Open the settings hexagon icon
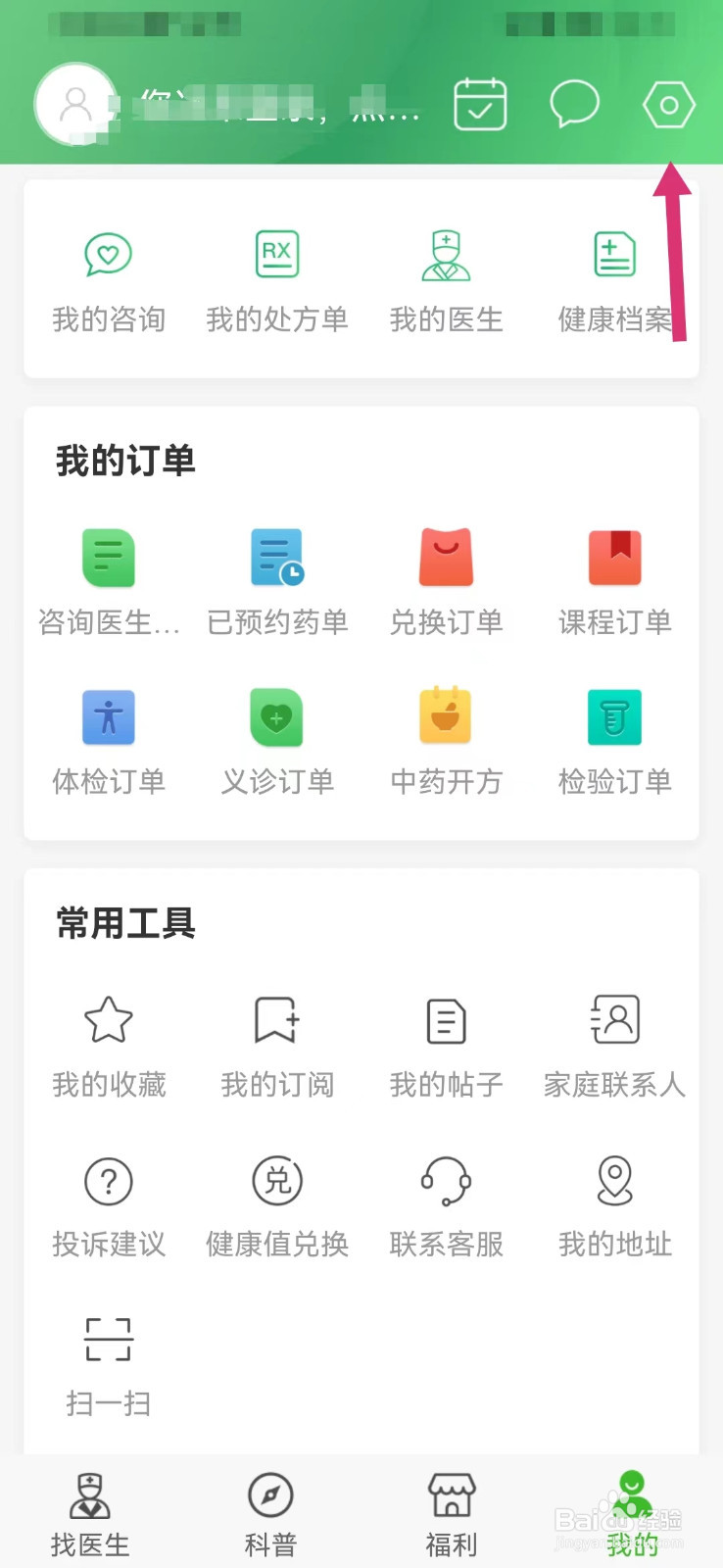723x1568 pixels. click(669, 105)
